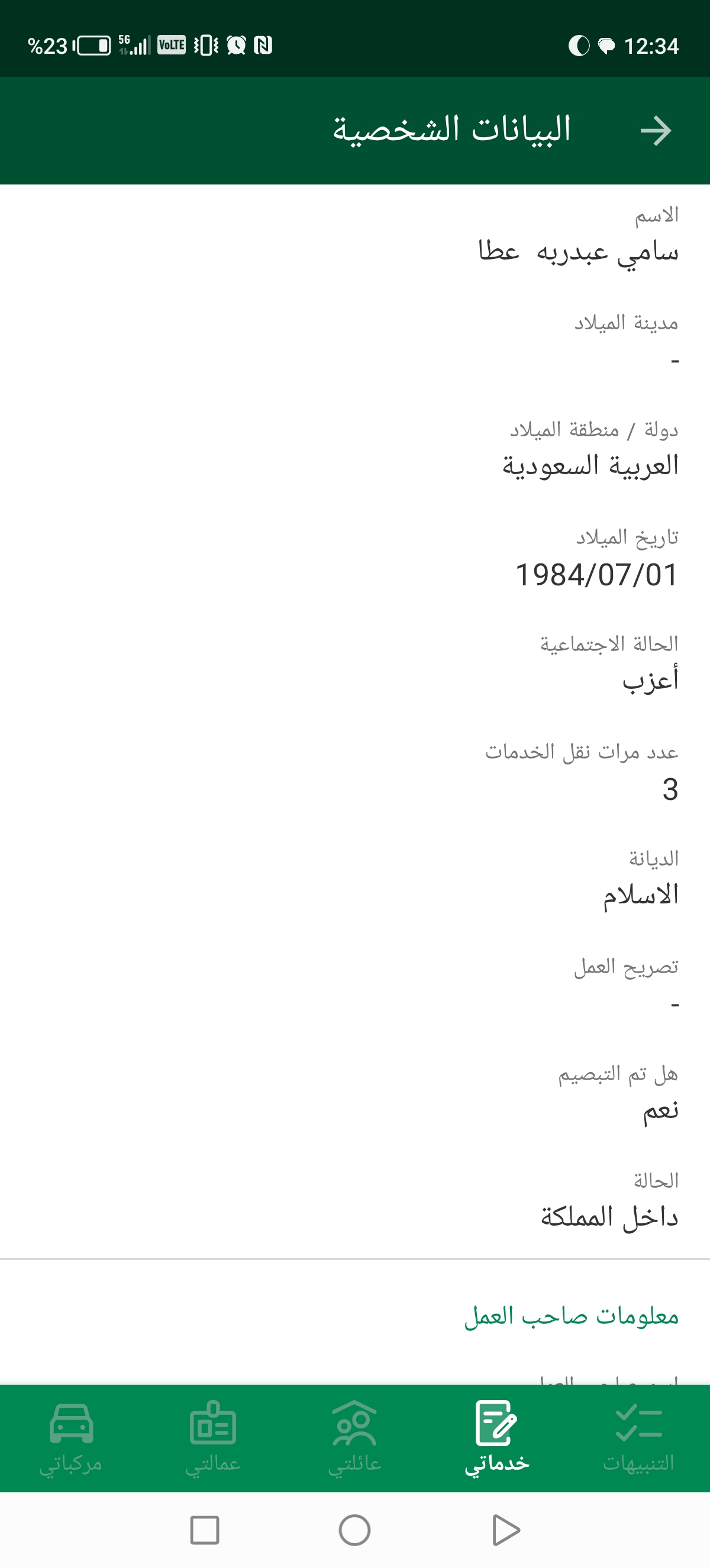710x1568 pixels.
Task: Tap the system home button
Action: [x=354, y=1530]
